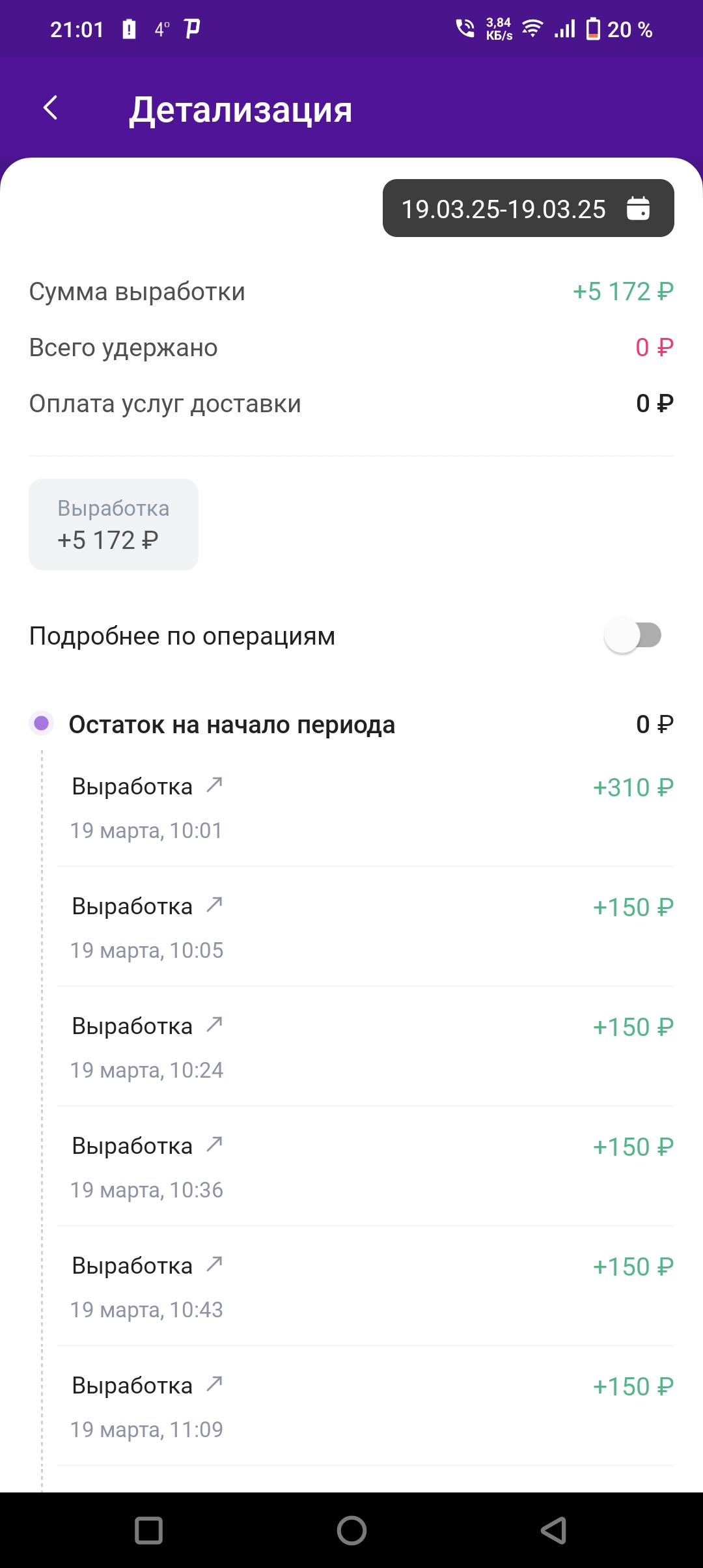703x1568 pixels.
Task: View the Выработка entry from 10:36
Action: pyautogui.click(x=365, y=1167)
